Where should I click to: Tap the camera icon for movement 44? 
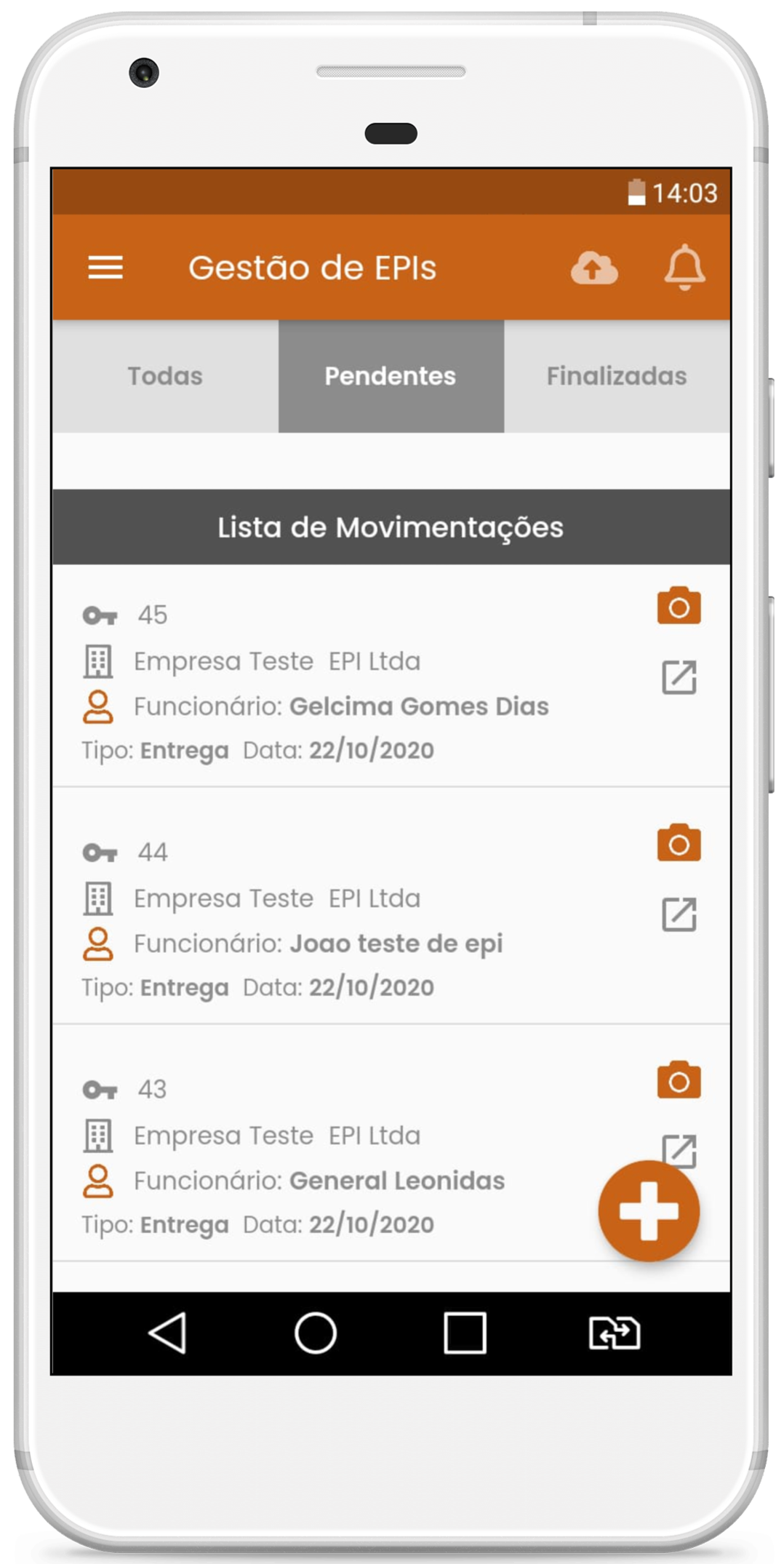click(x=679, y=842)
